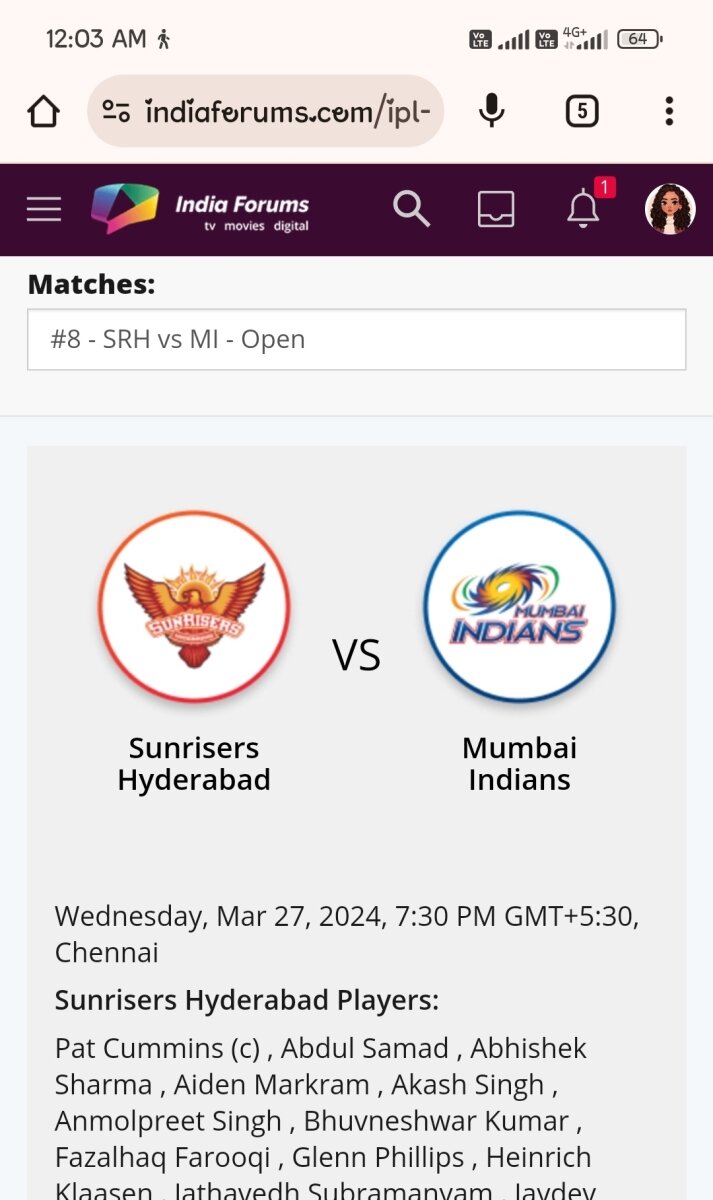This screenshot has height=1200, width=713.
Task: Go to the browser home page
Action: point(43,111)
